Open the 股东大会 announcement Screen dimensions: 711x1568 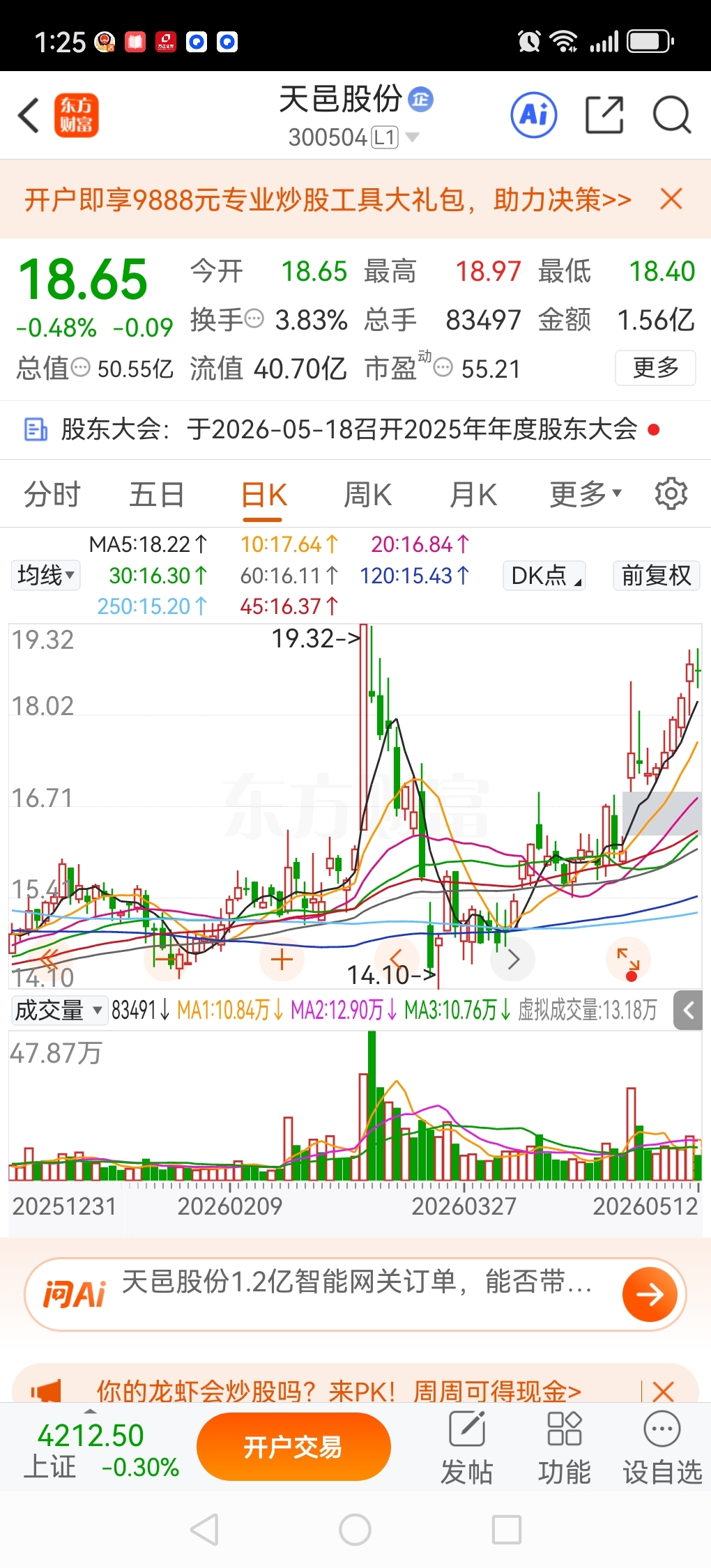pyautogui.click(x=342, y=429)
